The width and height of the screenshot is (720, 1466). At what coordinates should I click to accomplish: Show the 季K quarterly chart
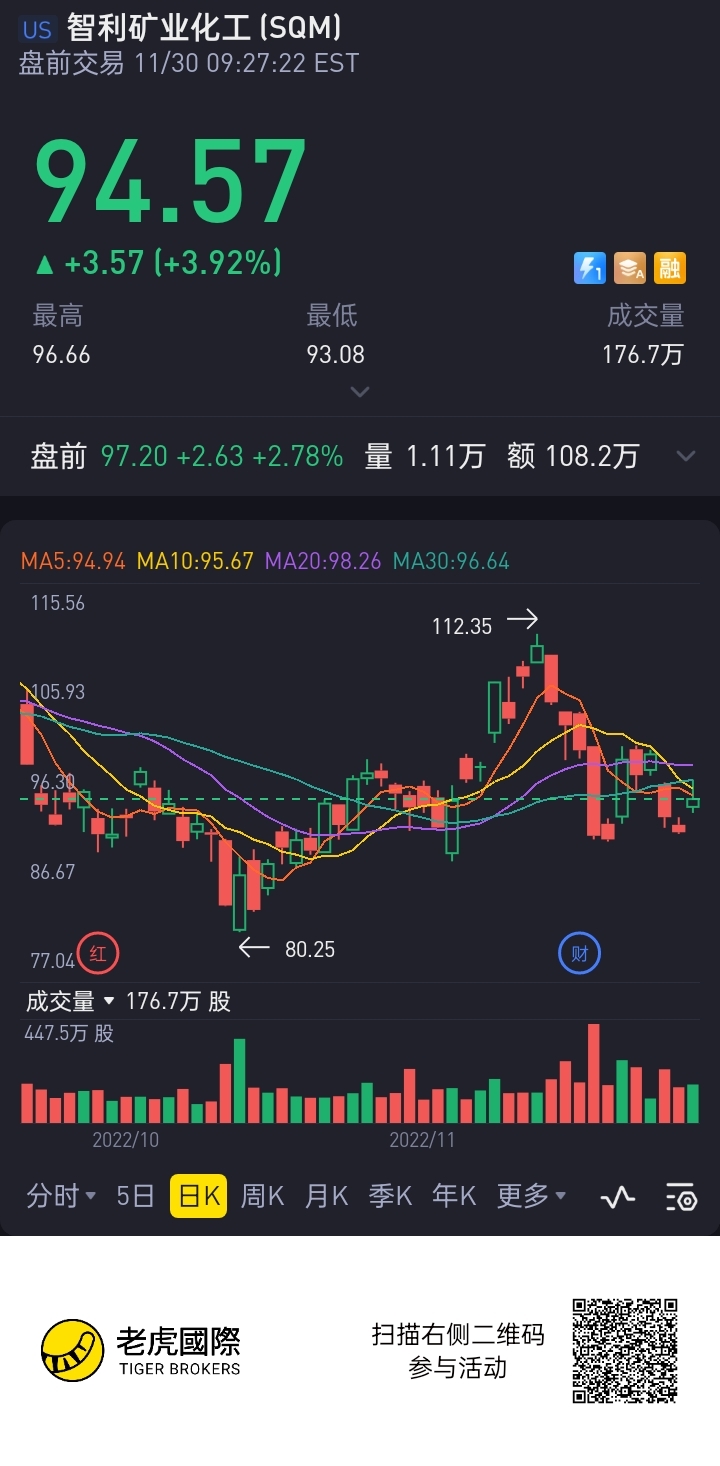390,1196
